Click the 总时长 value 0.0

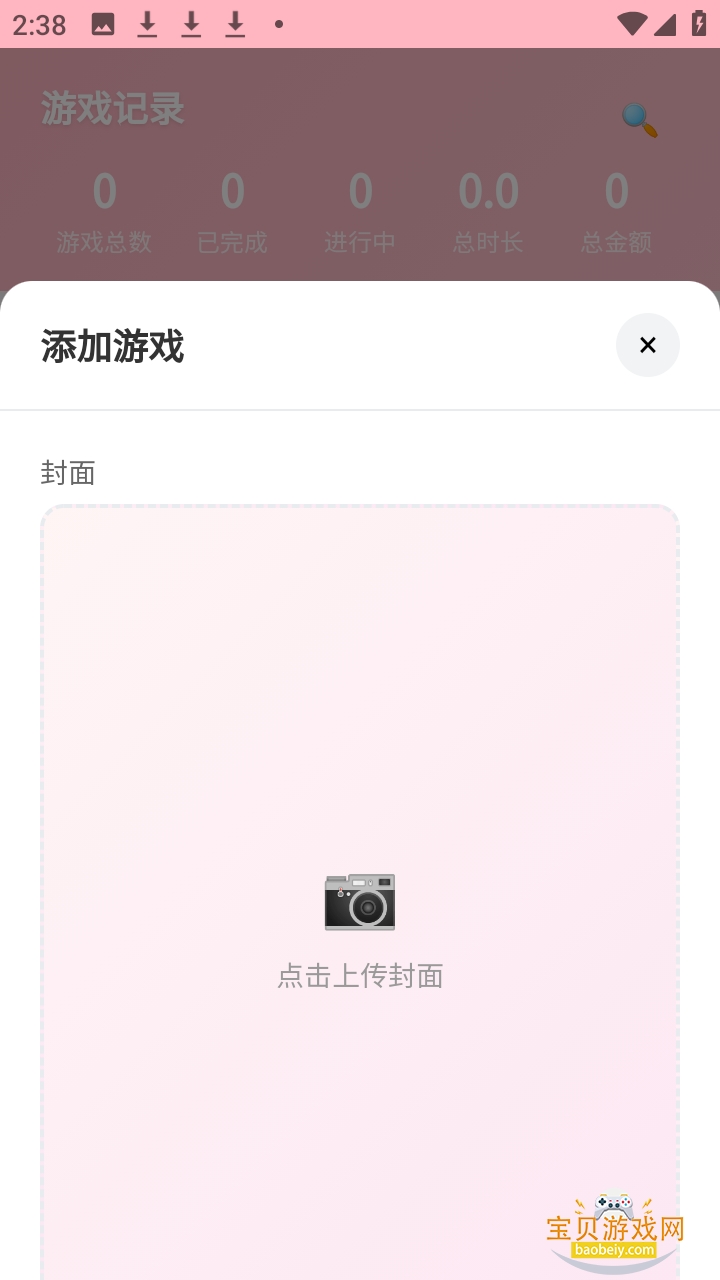point(488,192)
